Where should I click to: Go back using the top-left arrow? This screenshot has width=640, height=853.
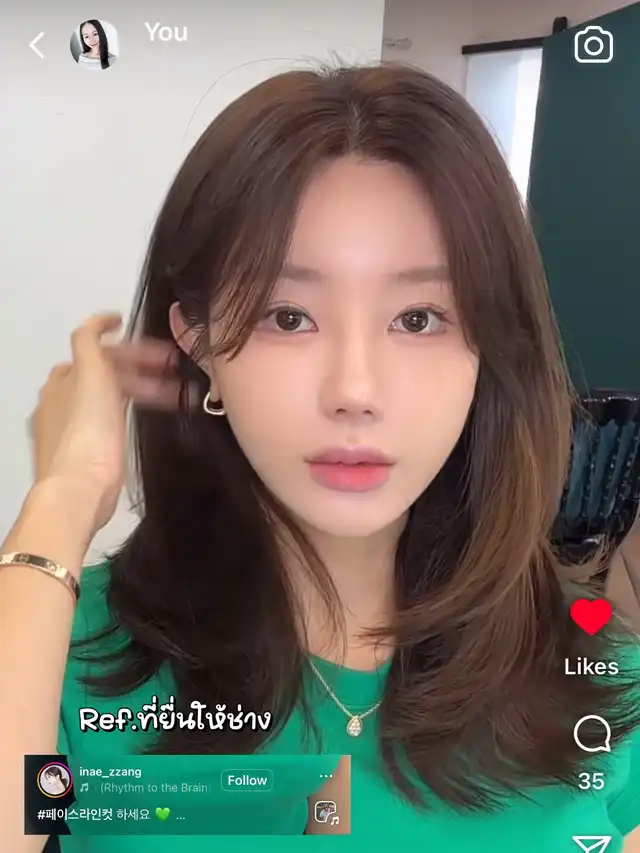coord(37,45)
